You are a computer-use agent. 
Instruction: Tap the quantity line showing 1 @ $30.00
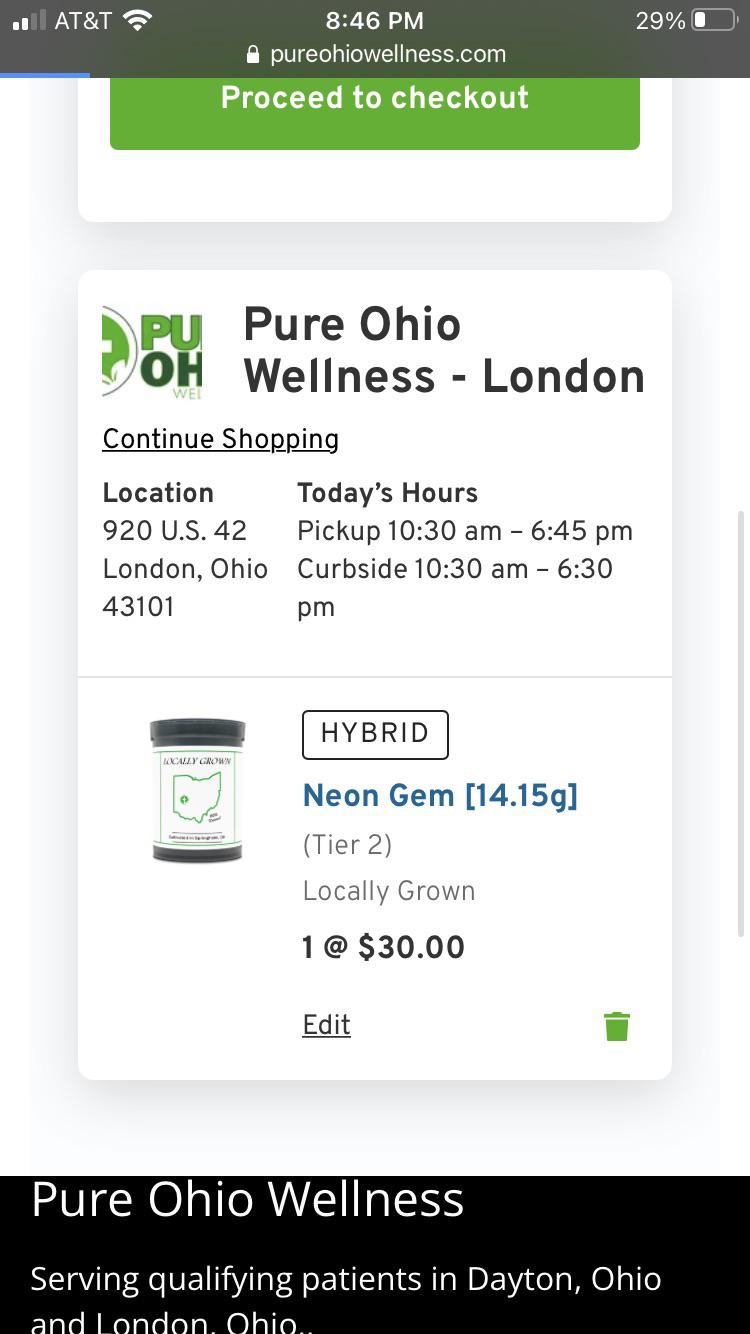click(x=383, y=947)
